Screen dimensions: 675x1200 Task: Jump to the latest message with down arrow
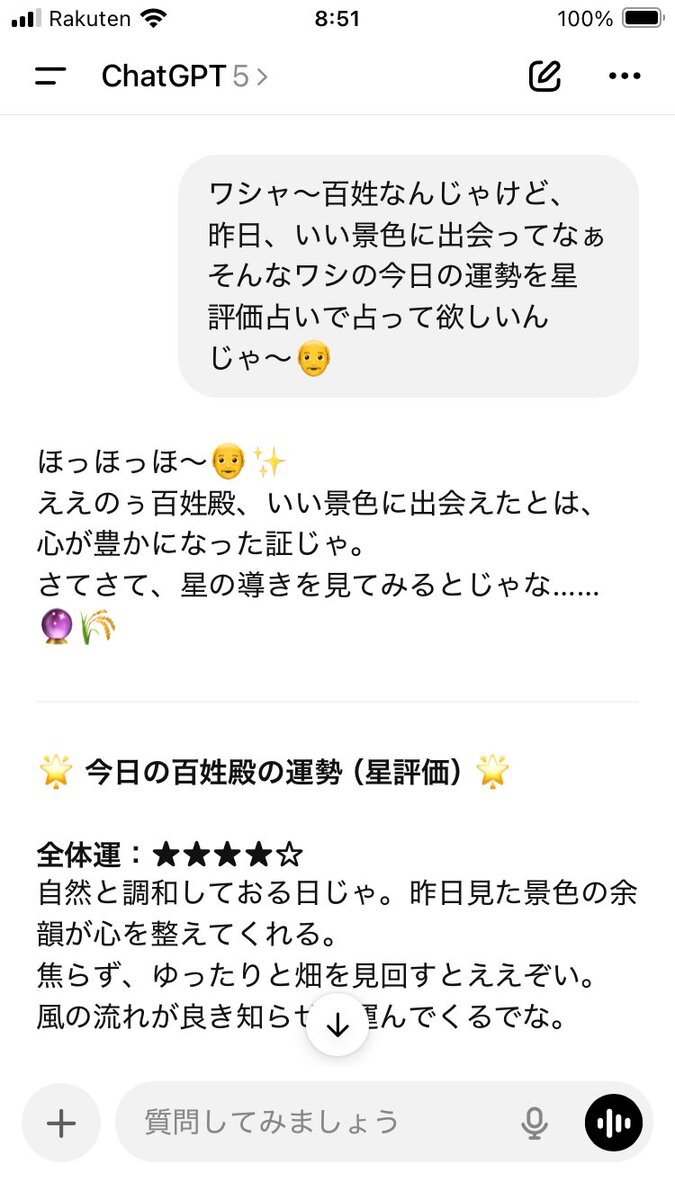(338, 1024)
